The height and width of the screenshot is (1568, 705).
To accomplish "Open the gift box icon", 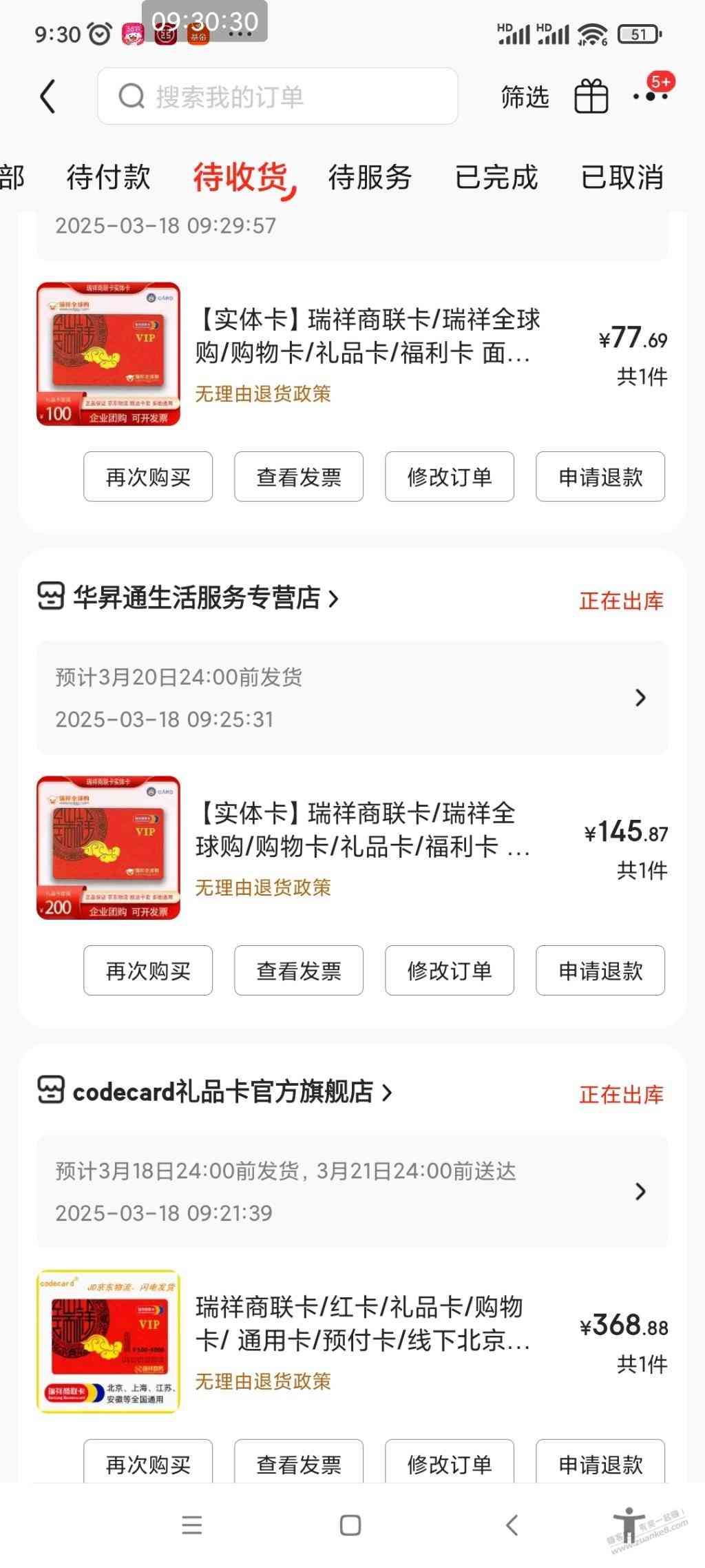I will [x=591, y=96].
